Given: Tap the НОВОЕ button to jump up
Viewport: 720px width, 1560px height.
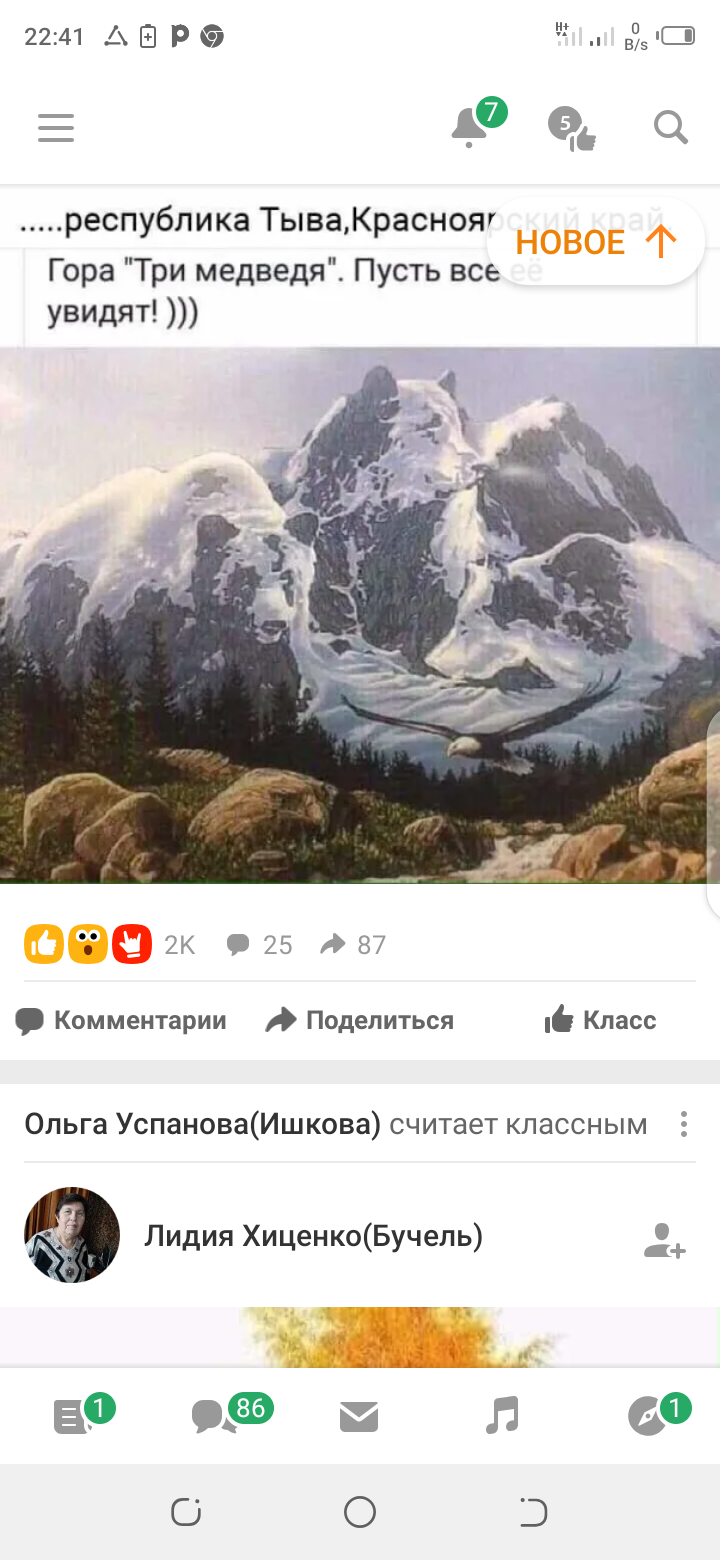Looking at the screenshot, I should tap(596, 242).
